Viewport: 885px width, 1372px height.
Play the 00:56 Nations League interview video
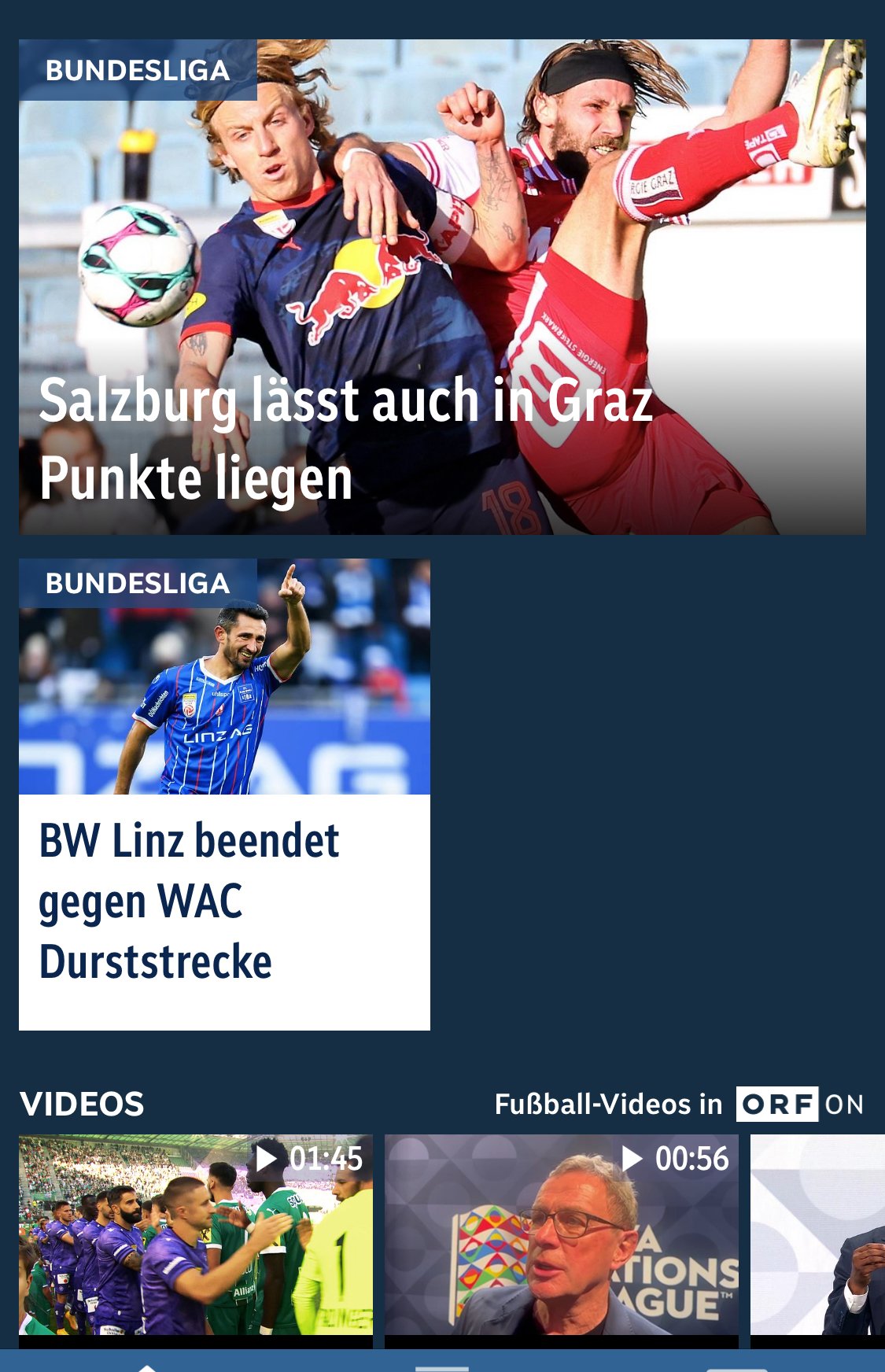561,1235
